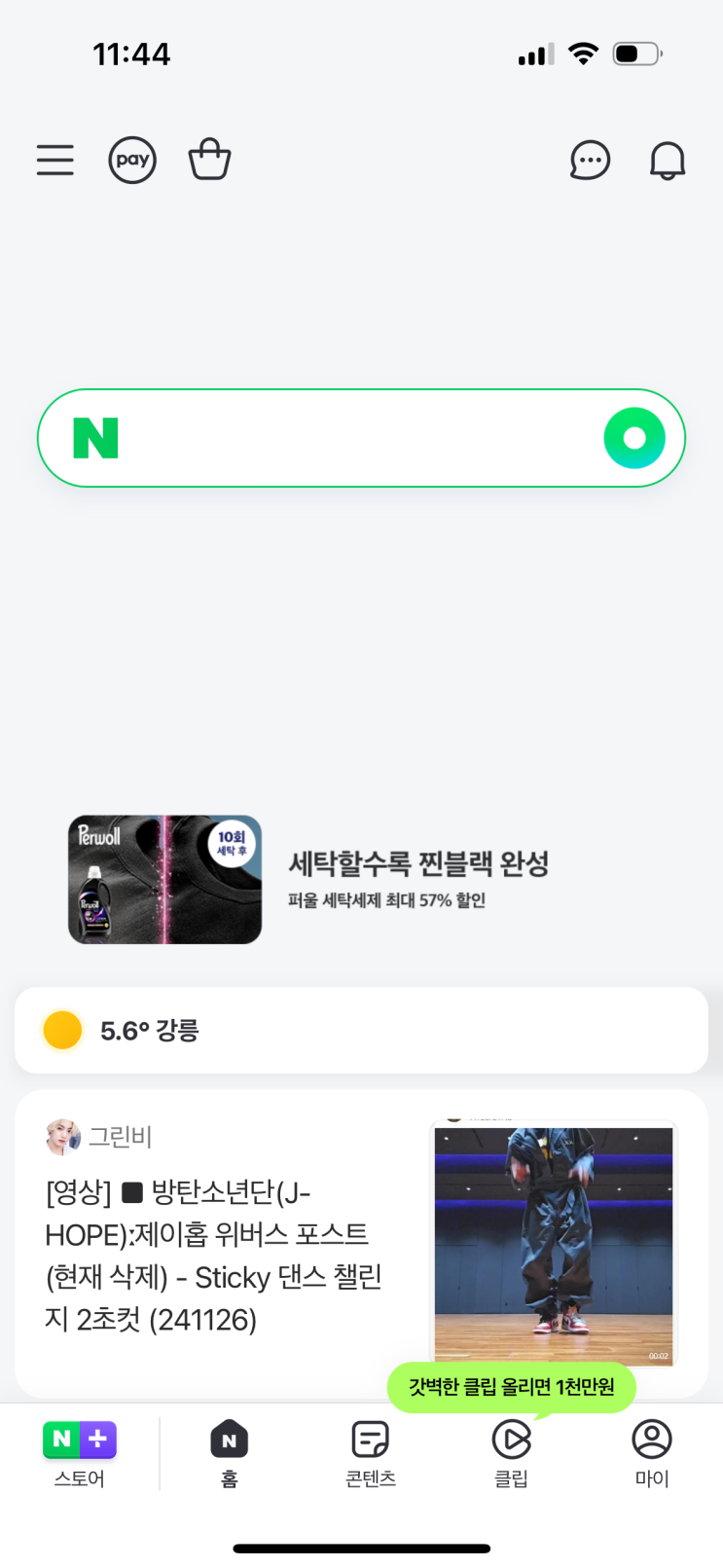Viewport: 723px width, 1568px height.
Task: Tap the 클립 올리면 1천만원 tooltip
Action: [x=512, y=1387]
